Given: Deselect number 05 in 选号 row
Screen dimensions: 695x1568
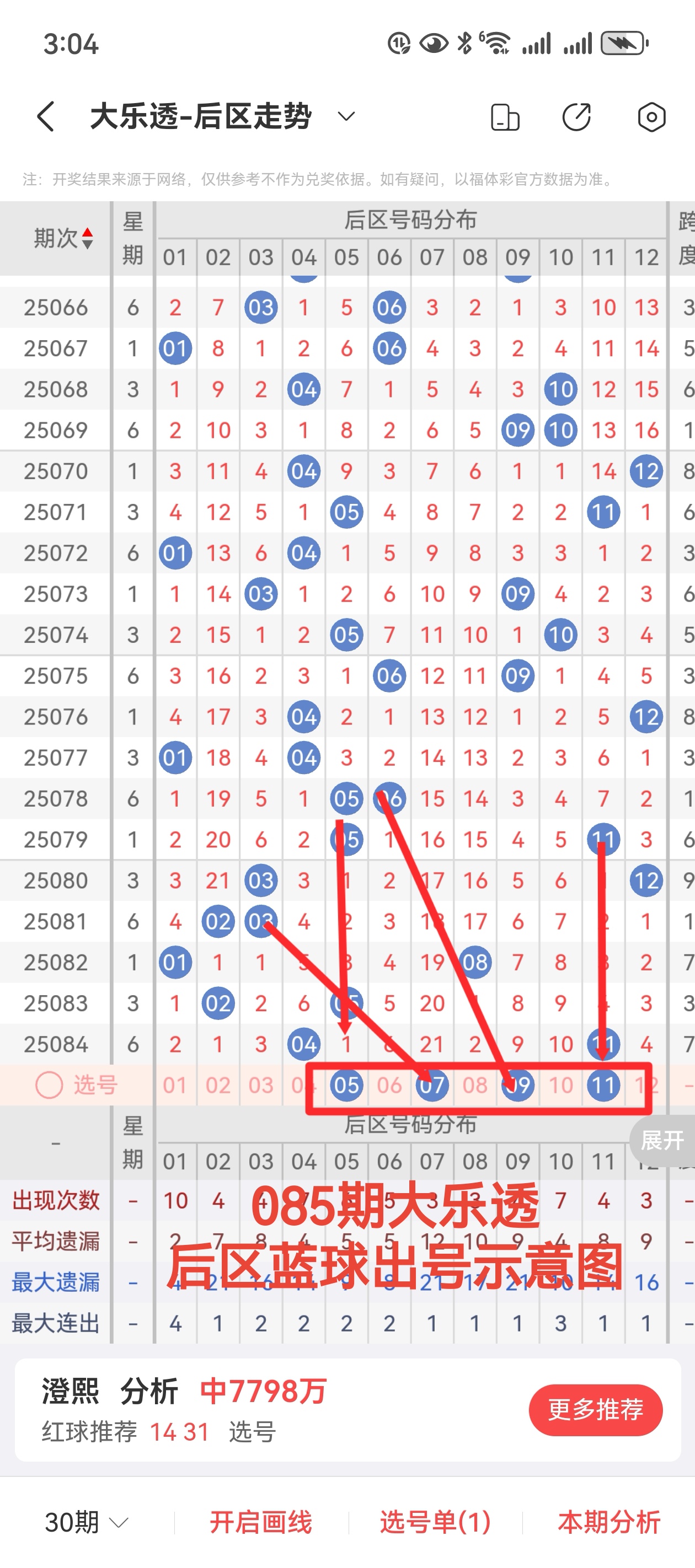Looking at the screenshot, I should tap(346, 1085).
